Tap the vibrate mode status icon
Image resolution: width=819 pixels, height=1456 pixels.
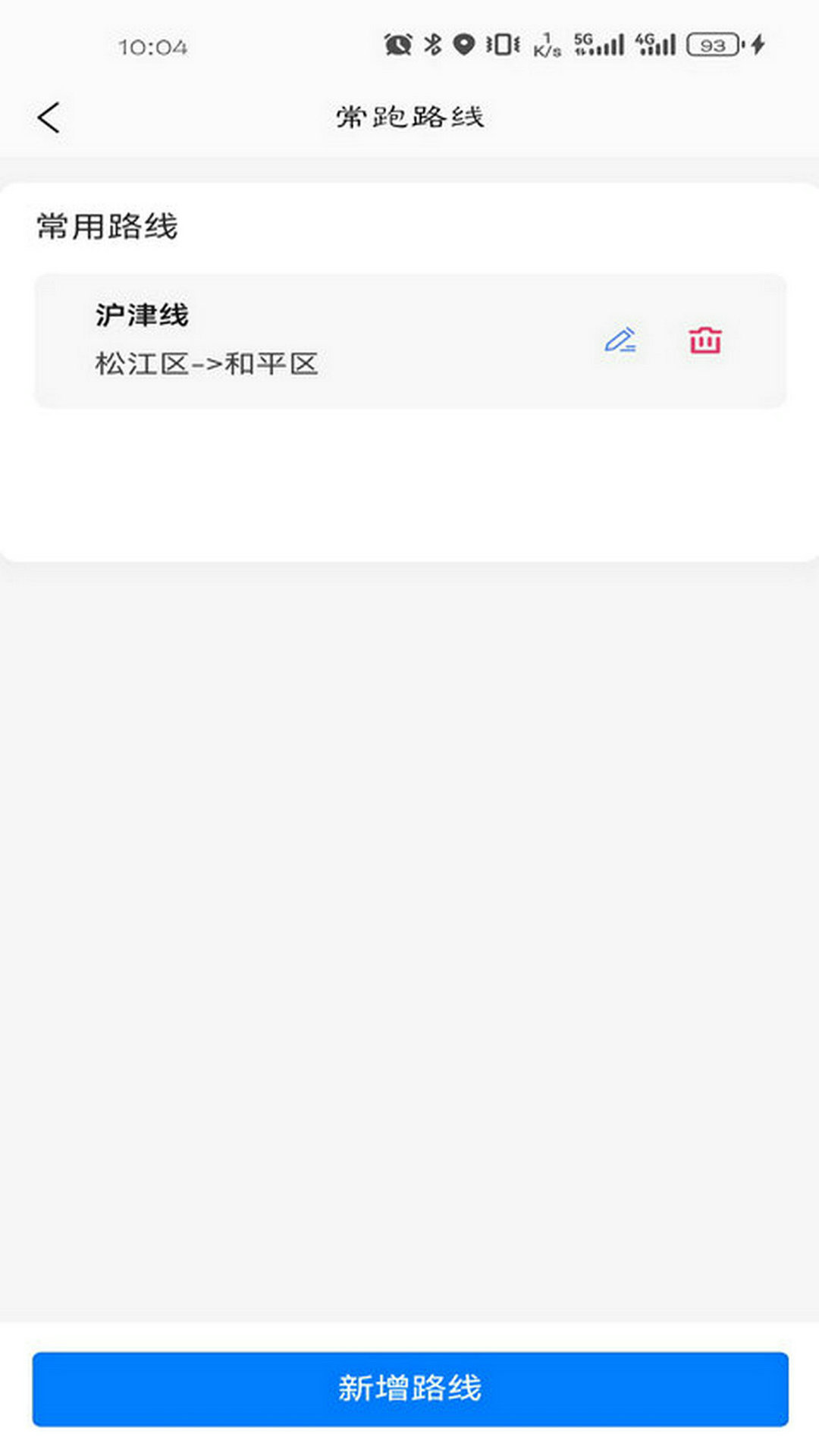pos(501,44)
